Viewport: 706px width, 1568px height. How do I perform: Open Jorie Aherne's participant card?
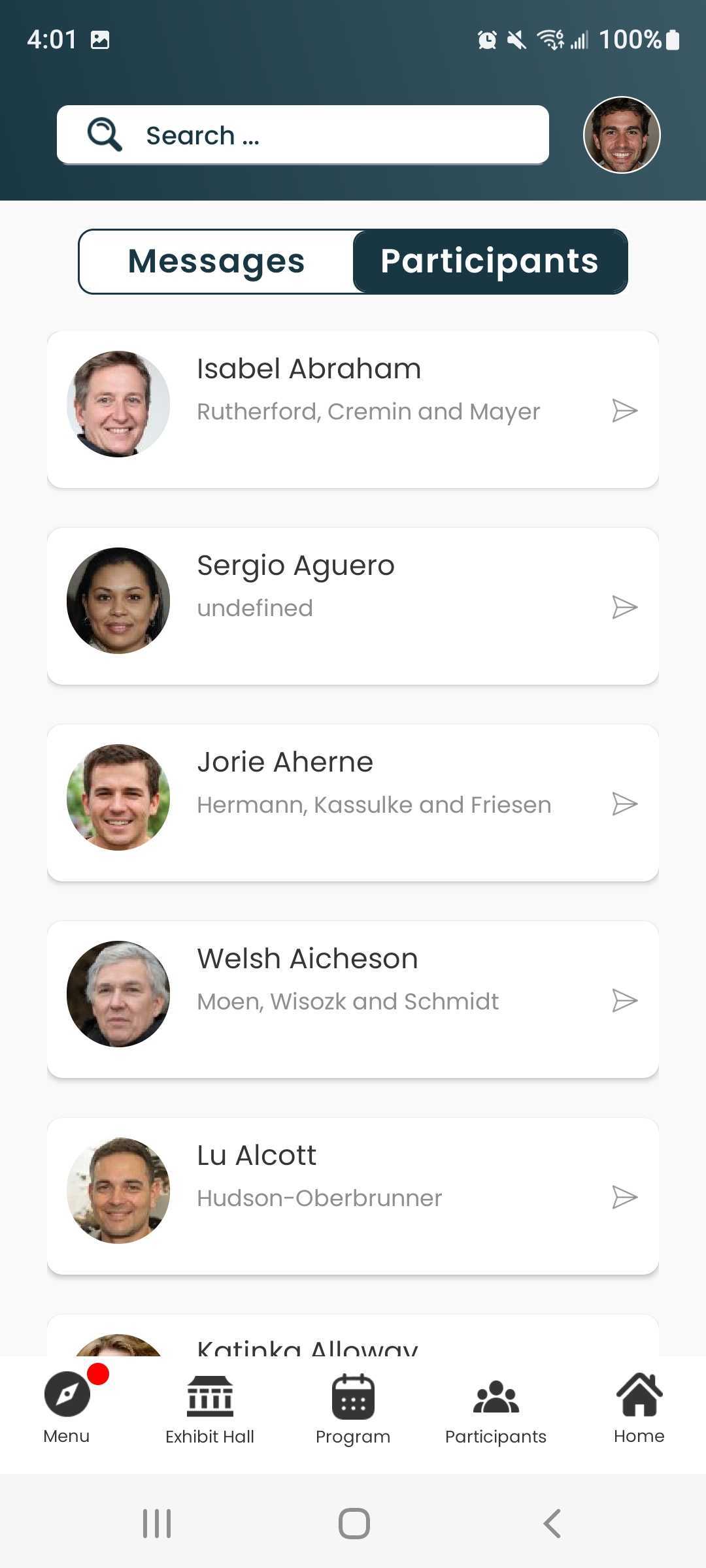point(353,803)
